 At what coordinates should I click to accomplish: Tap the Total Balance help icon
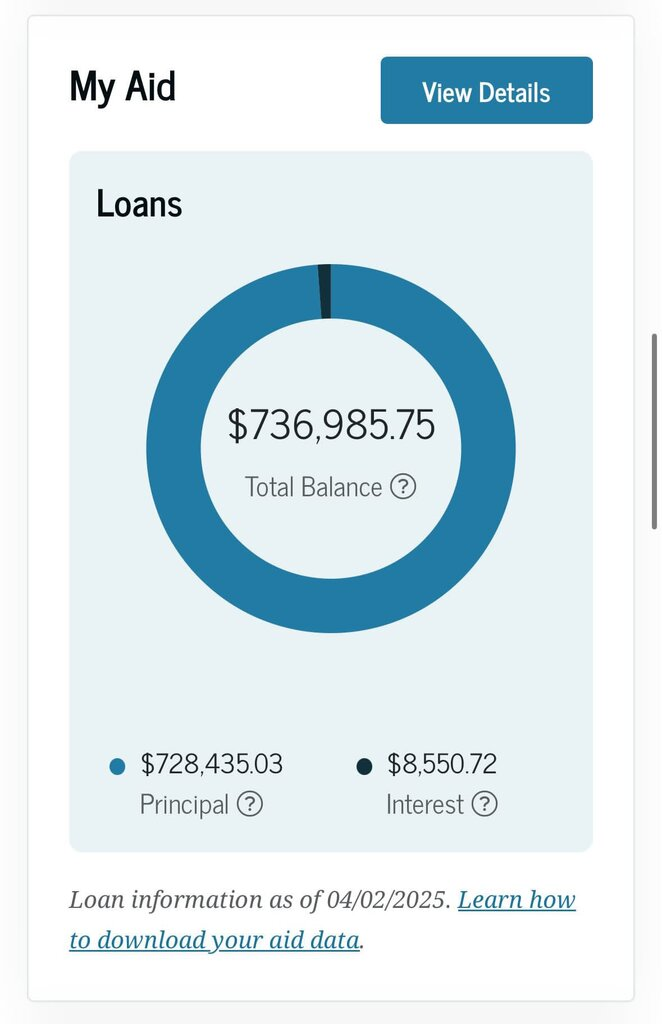402,487
